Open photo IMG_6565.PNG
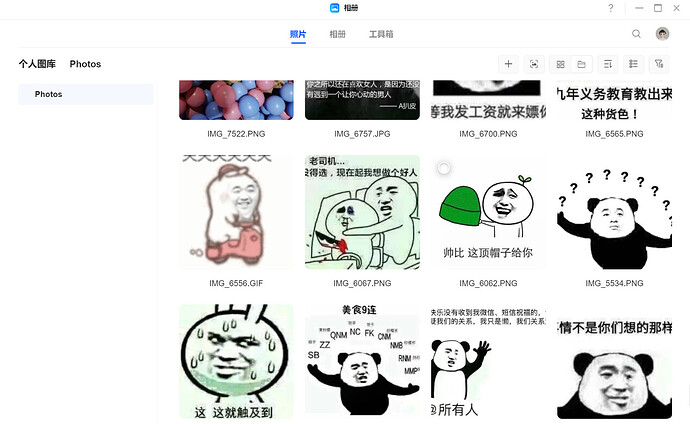690x424 pixels. pyautogui.click(x=614, y=100)
